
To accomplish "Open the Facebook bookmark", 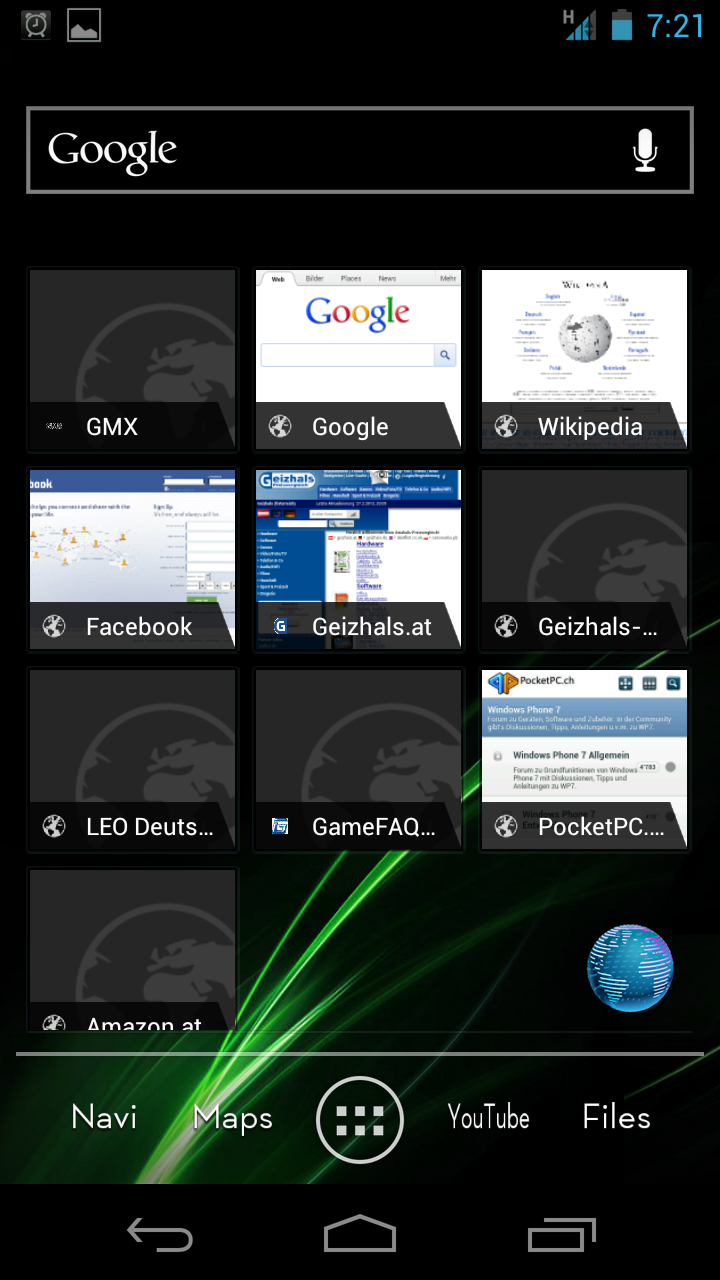I will coord(133,559).
